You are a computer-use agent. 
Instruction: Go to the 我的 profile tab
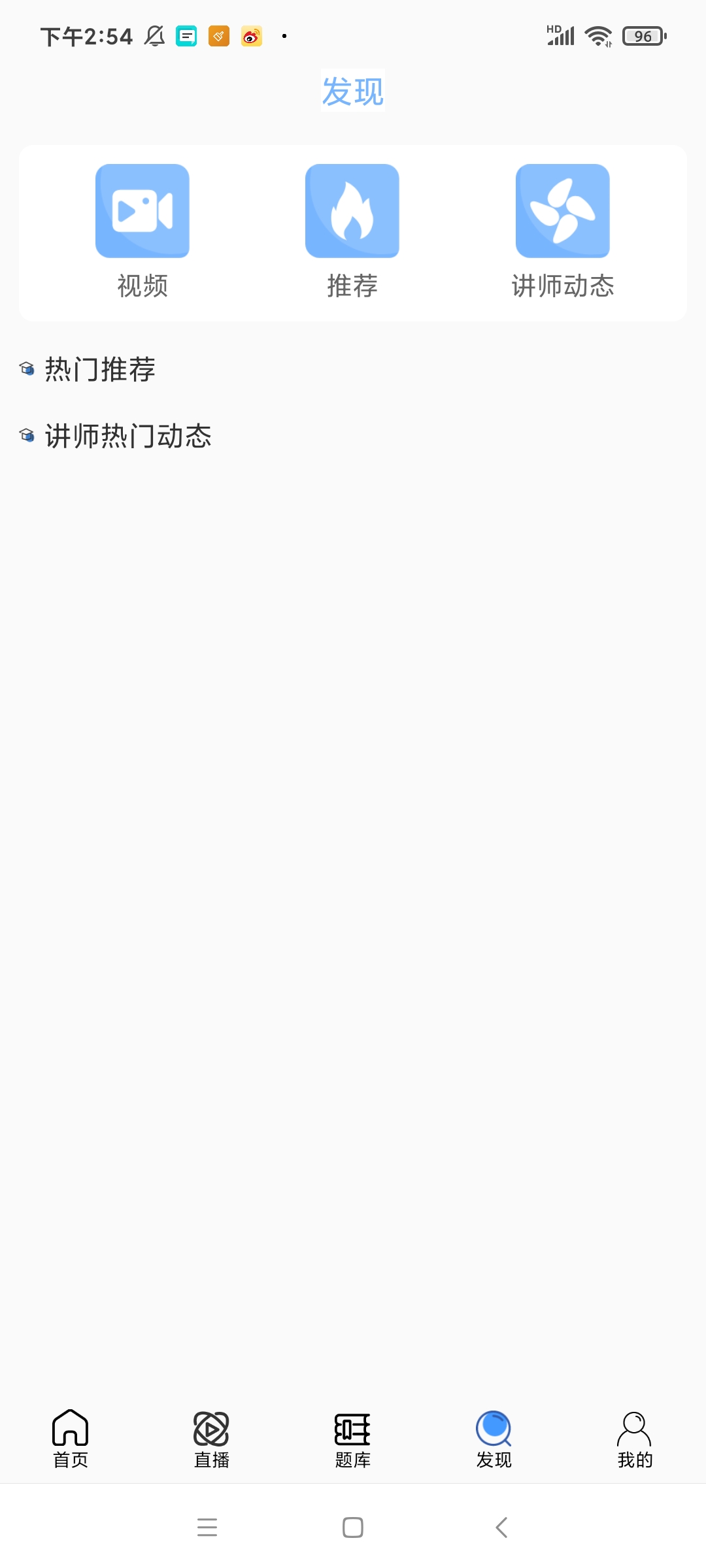[x=635, y=1439]
